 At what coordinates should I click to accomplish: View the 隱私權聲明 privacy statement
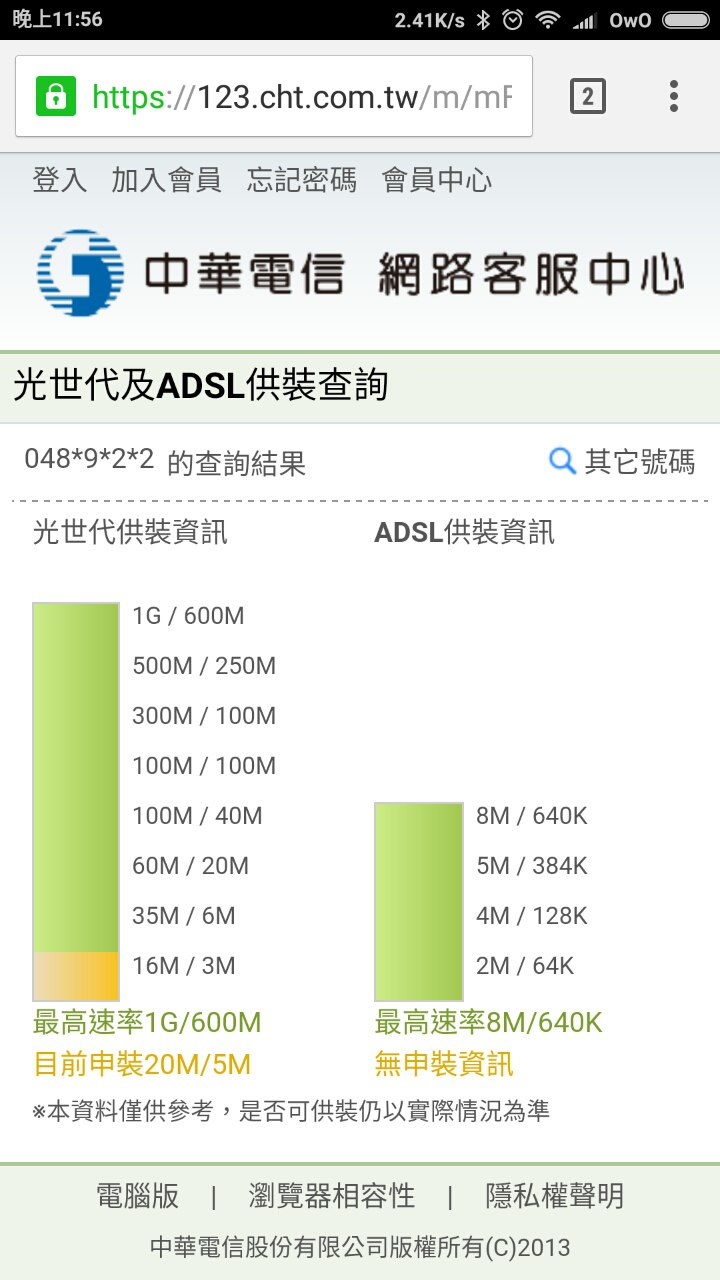tap(554, 1196)
